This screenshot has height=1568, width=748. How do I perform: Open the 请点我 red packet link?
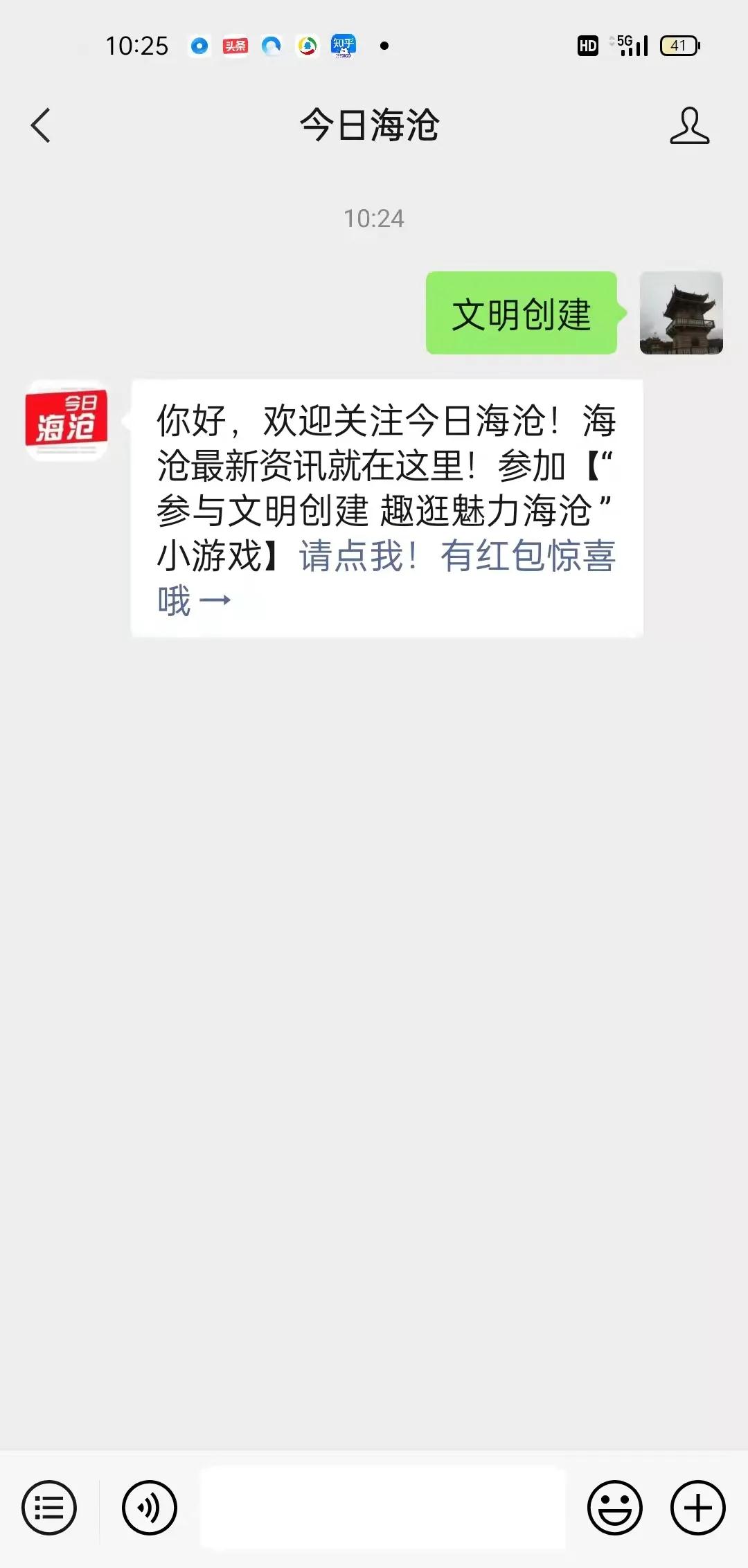(457, 556)
